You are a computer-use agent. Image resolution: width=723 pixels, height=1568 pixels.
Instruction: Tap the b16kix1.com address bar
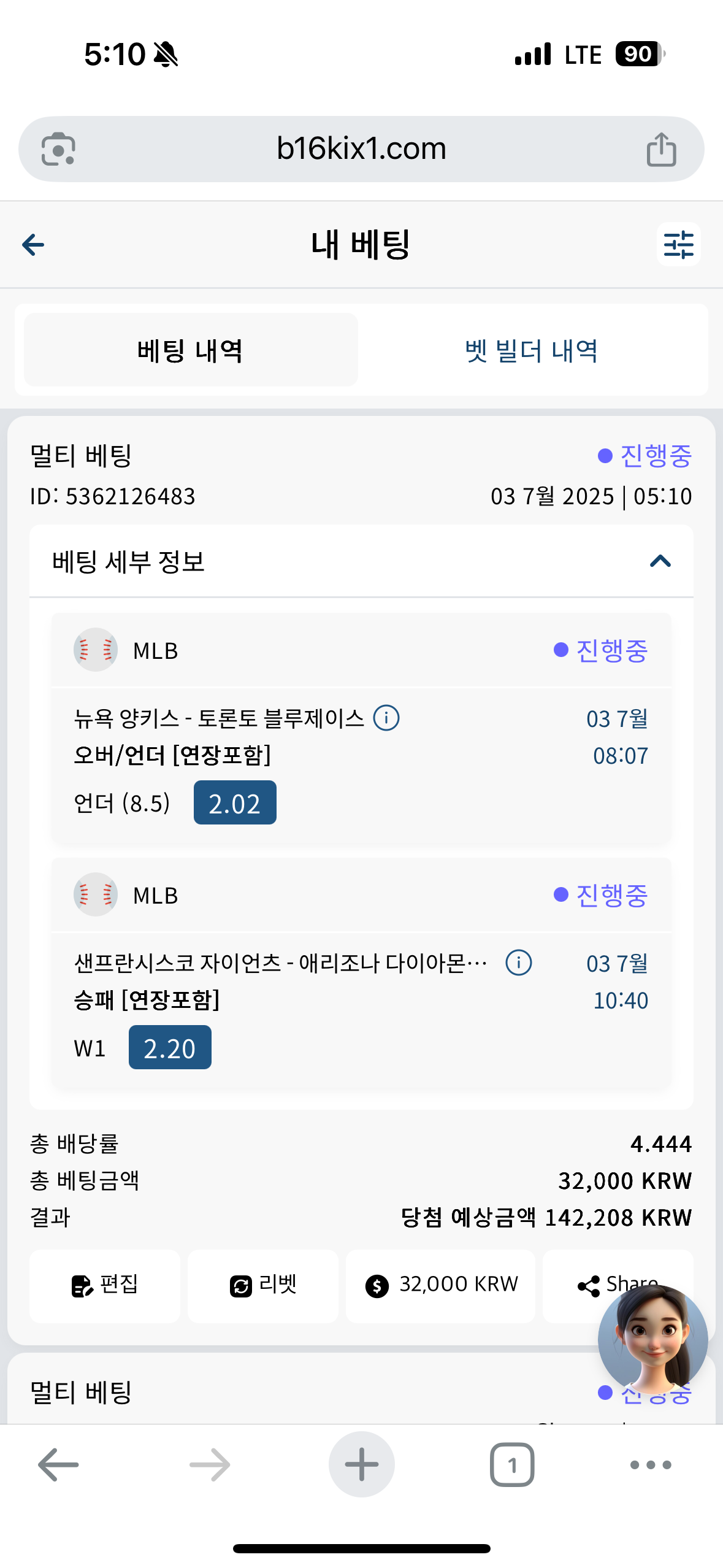click(361, 149)
